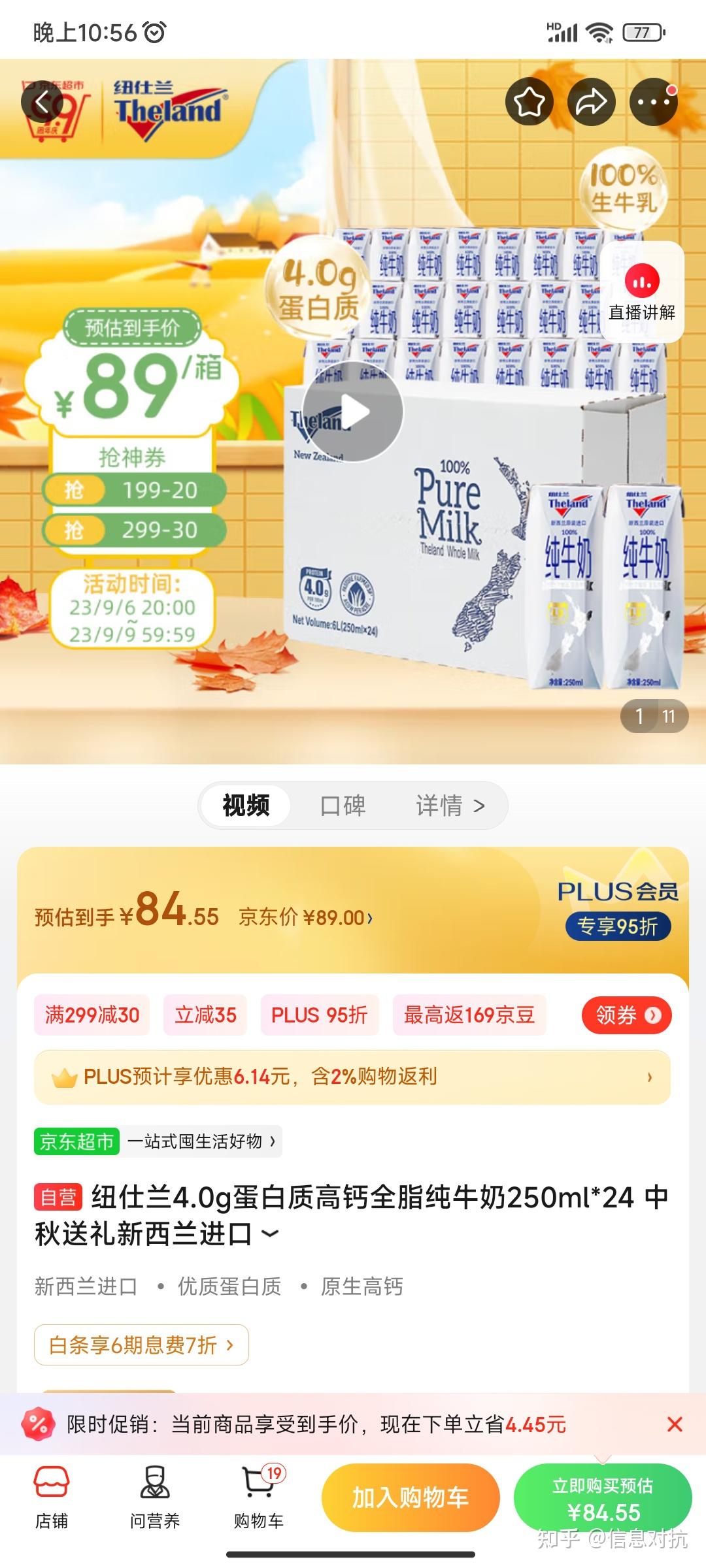Tap 加入购物车 to add to cart
The width and height of the screenshot is (706, 1568).
pos(411,1497)
